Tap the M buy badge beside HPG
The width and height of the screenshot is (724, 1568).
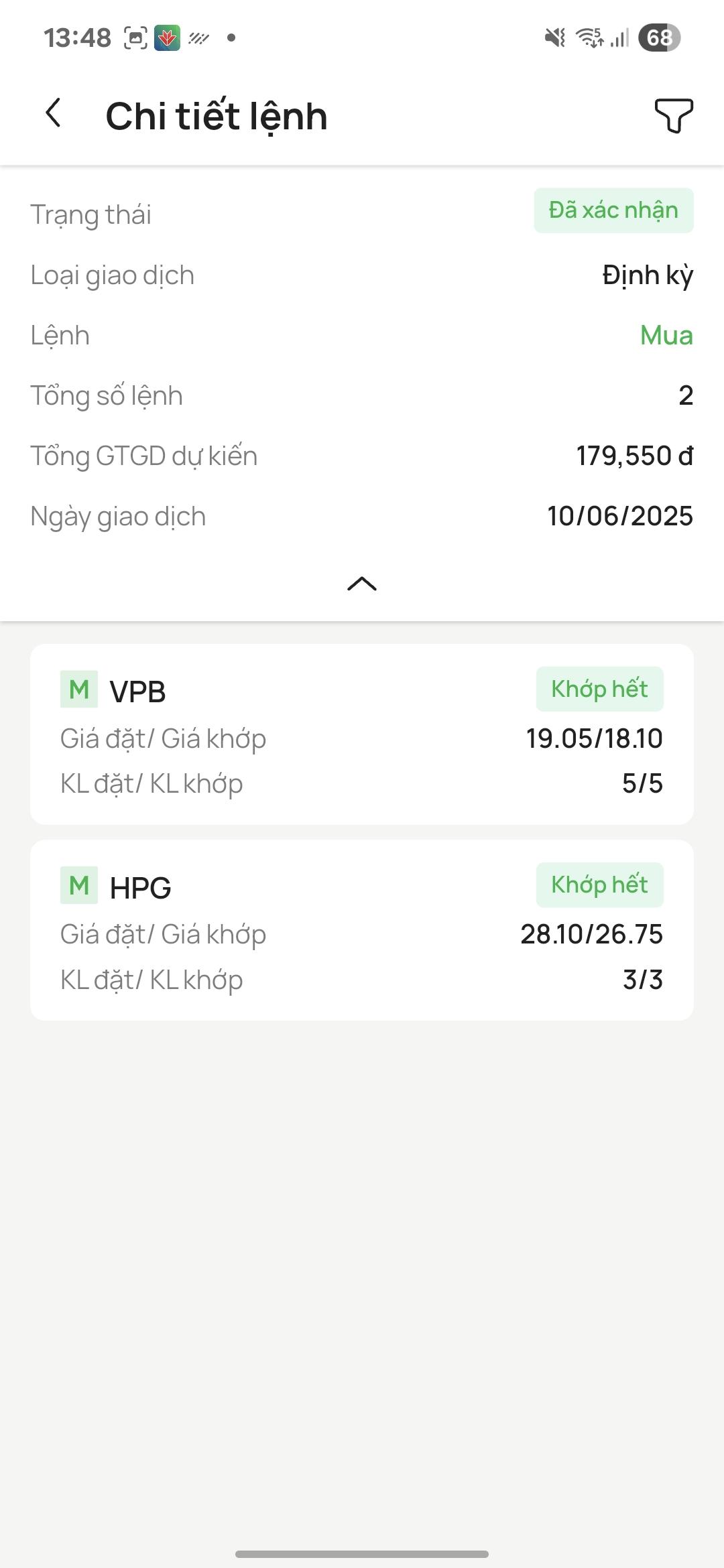[80, 886]
